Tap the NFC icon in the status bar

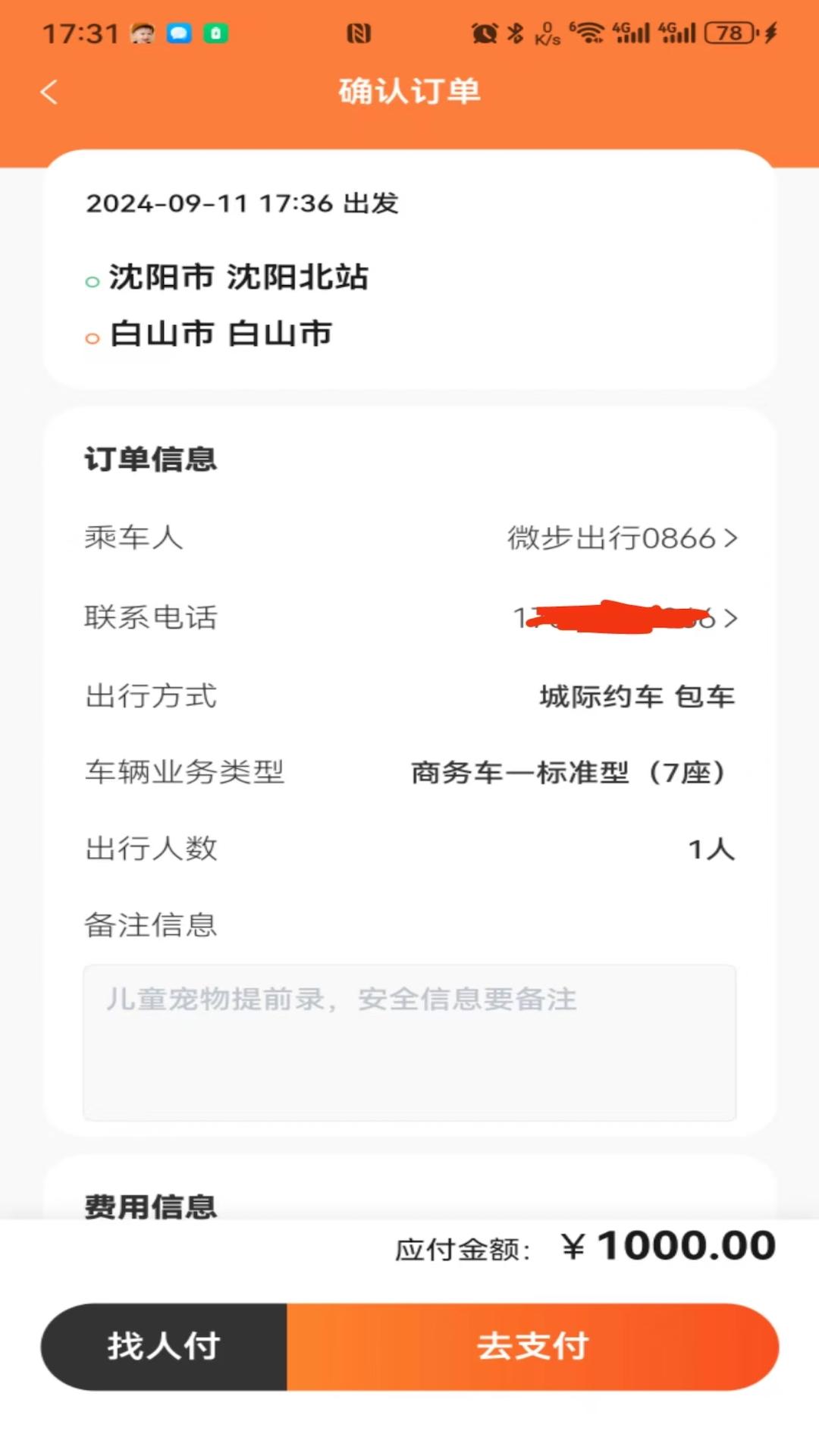point(360,33)
